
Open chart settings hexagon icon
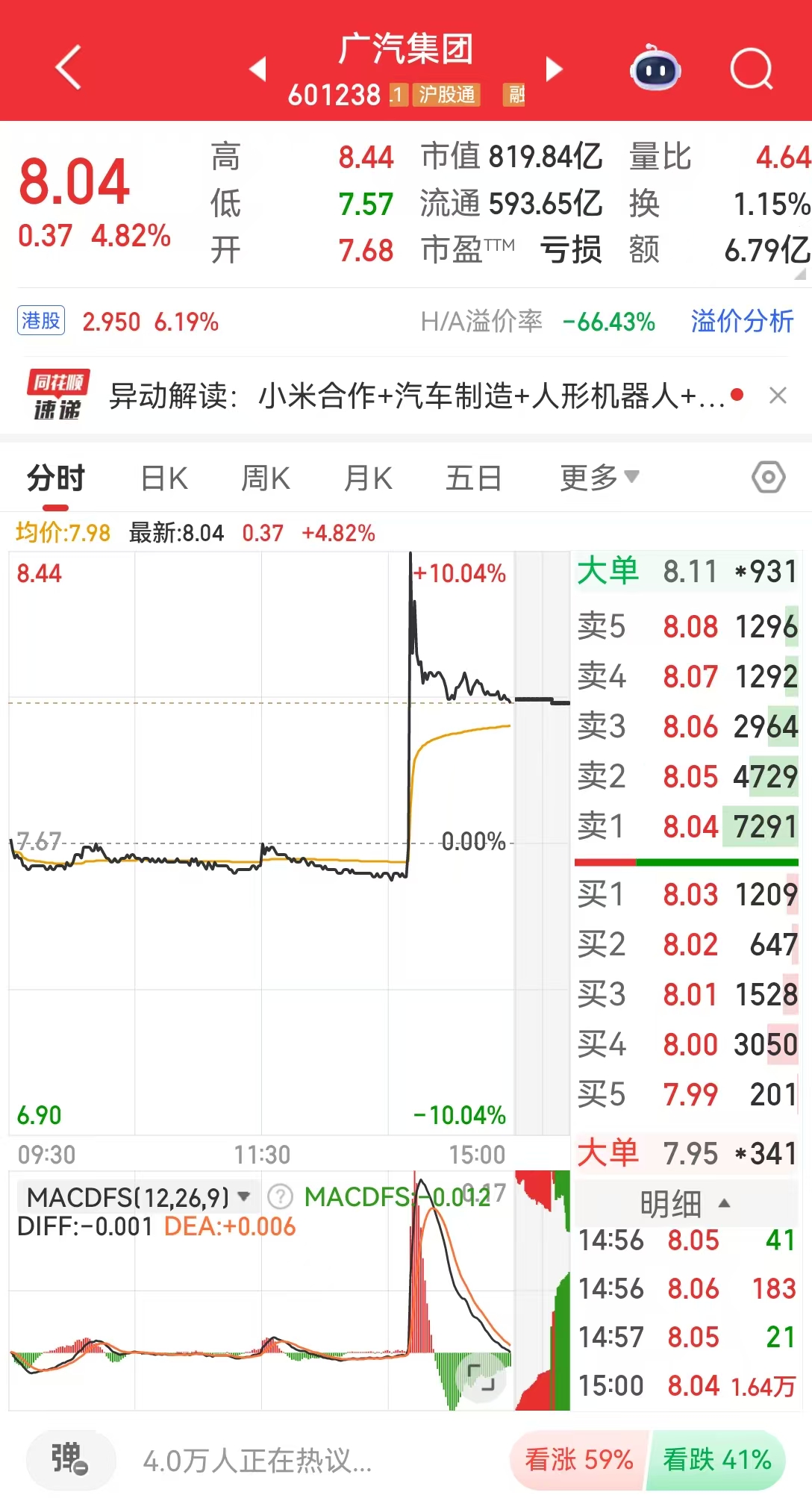coord(768,477)
